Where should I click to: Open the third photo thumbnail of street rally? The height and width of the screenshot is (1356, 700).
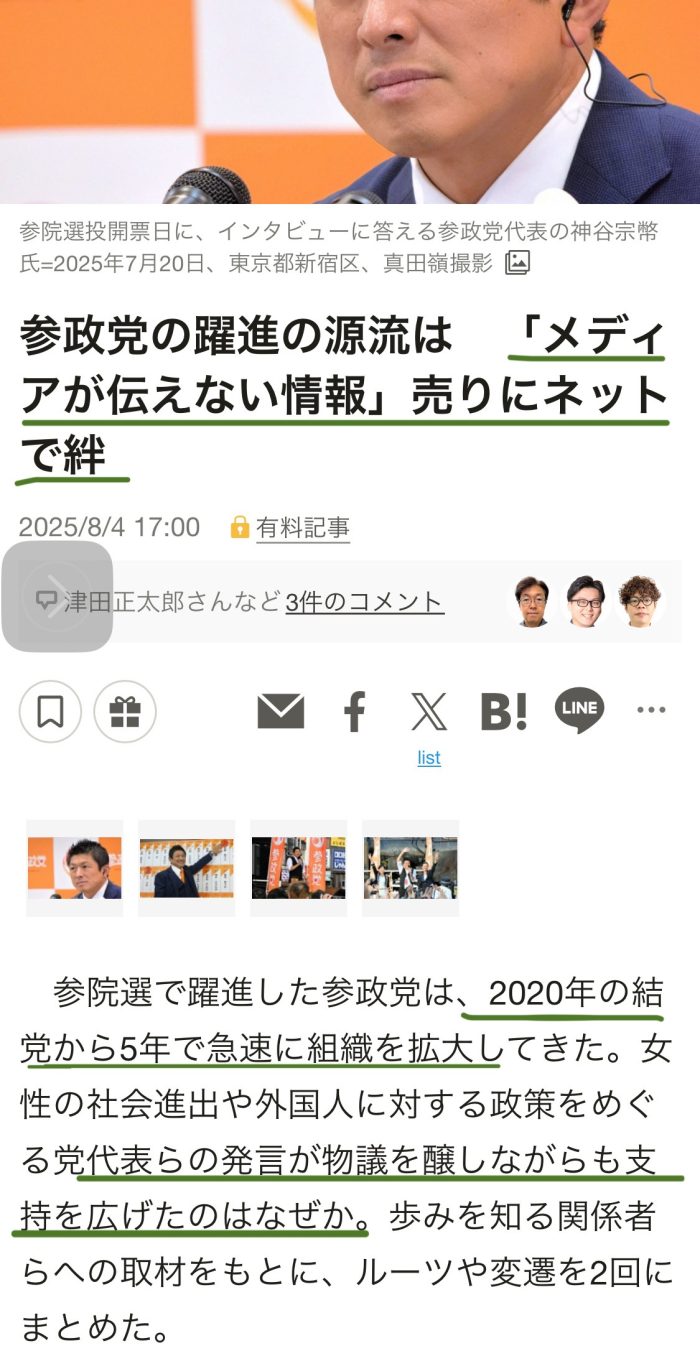click(298, 868)
